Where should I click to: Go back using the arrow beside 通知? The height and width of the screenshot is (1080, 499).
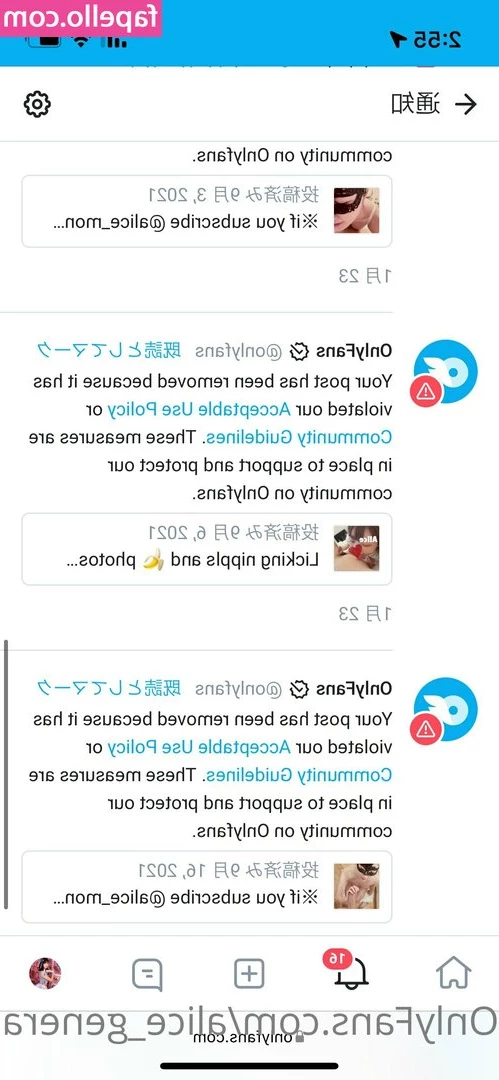(467, 104)
